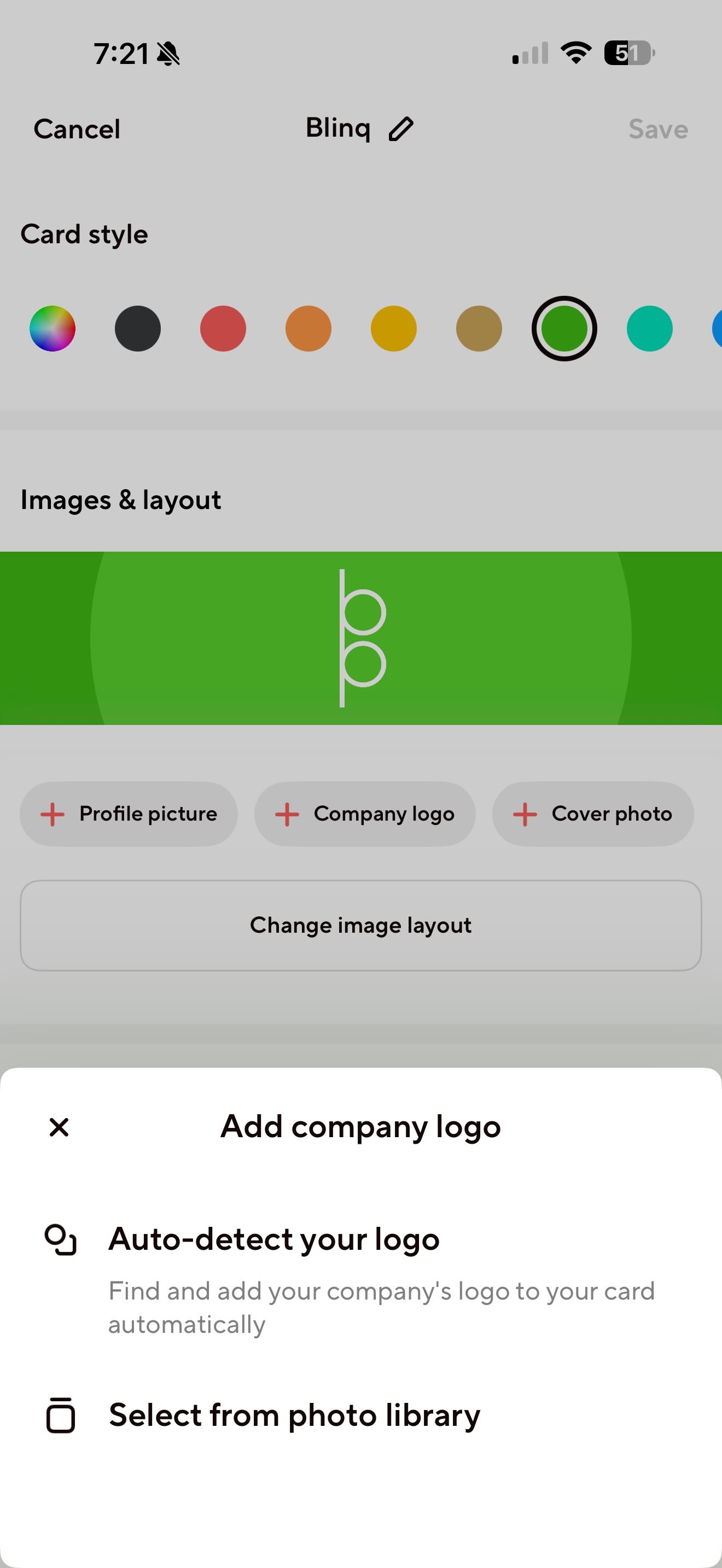Screen dimensions: 722x1568
Task: Add a Profile picture
Action: [129, 814]
